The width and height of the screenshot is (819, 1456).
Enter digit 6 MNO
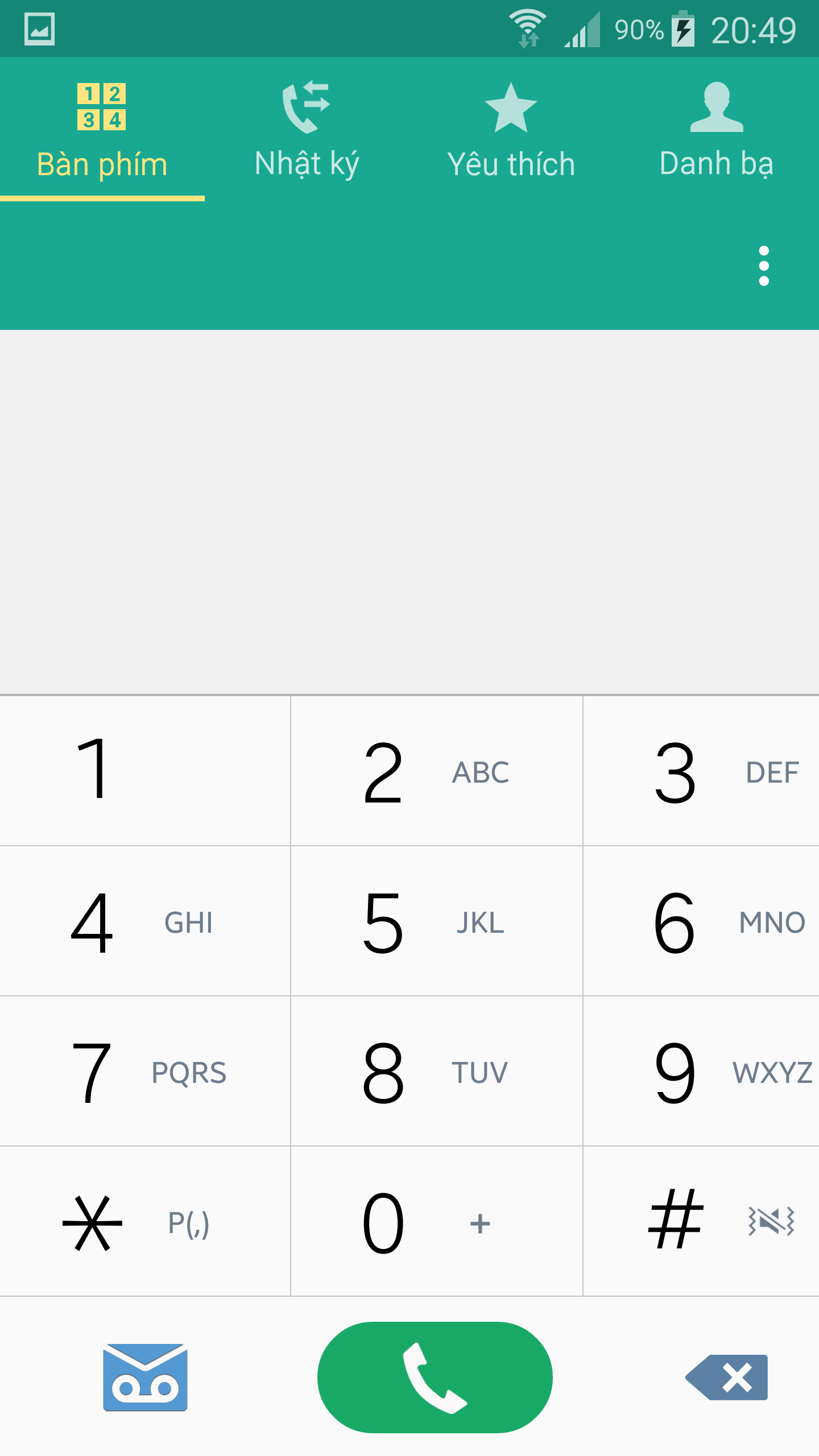[701, 921]
